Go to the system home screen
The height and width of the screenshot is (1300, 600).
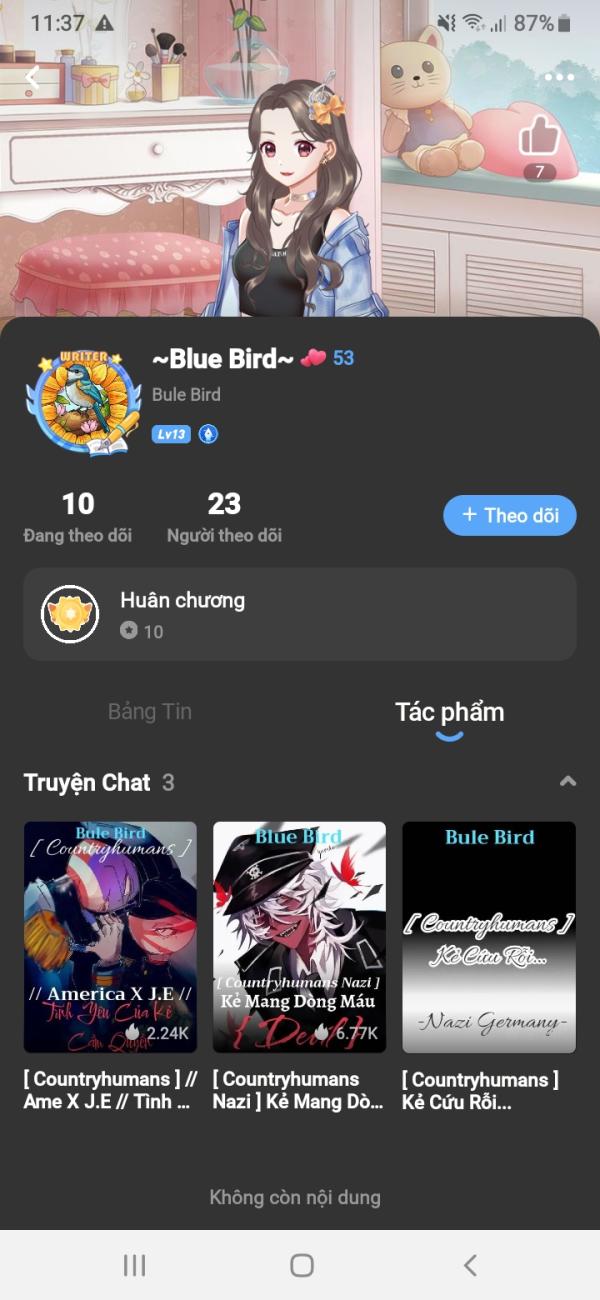[x=301, y=1265]
